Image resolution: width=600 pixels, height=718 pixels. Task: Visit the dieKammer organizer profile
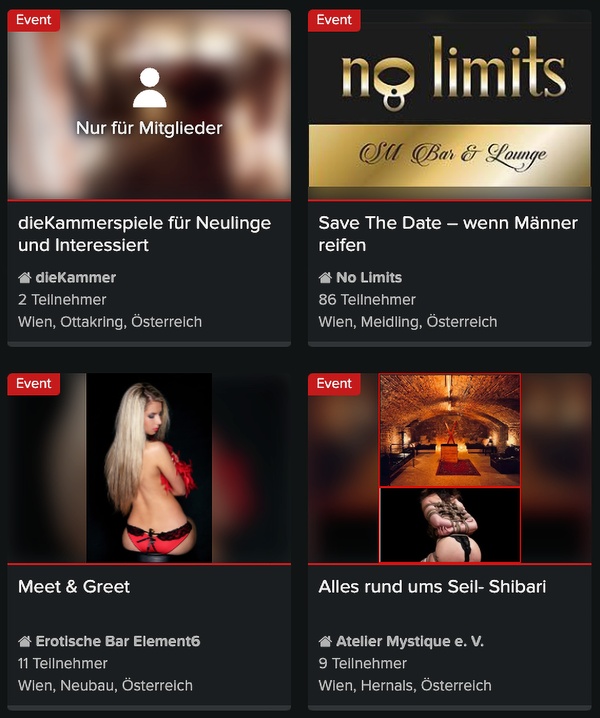[x=76, y=278]
